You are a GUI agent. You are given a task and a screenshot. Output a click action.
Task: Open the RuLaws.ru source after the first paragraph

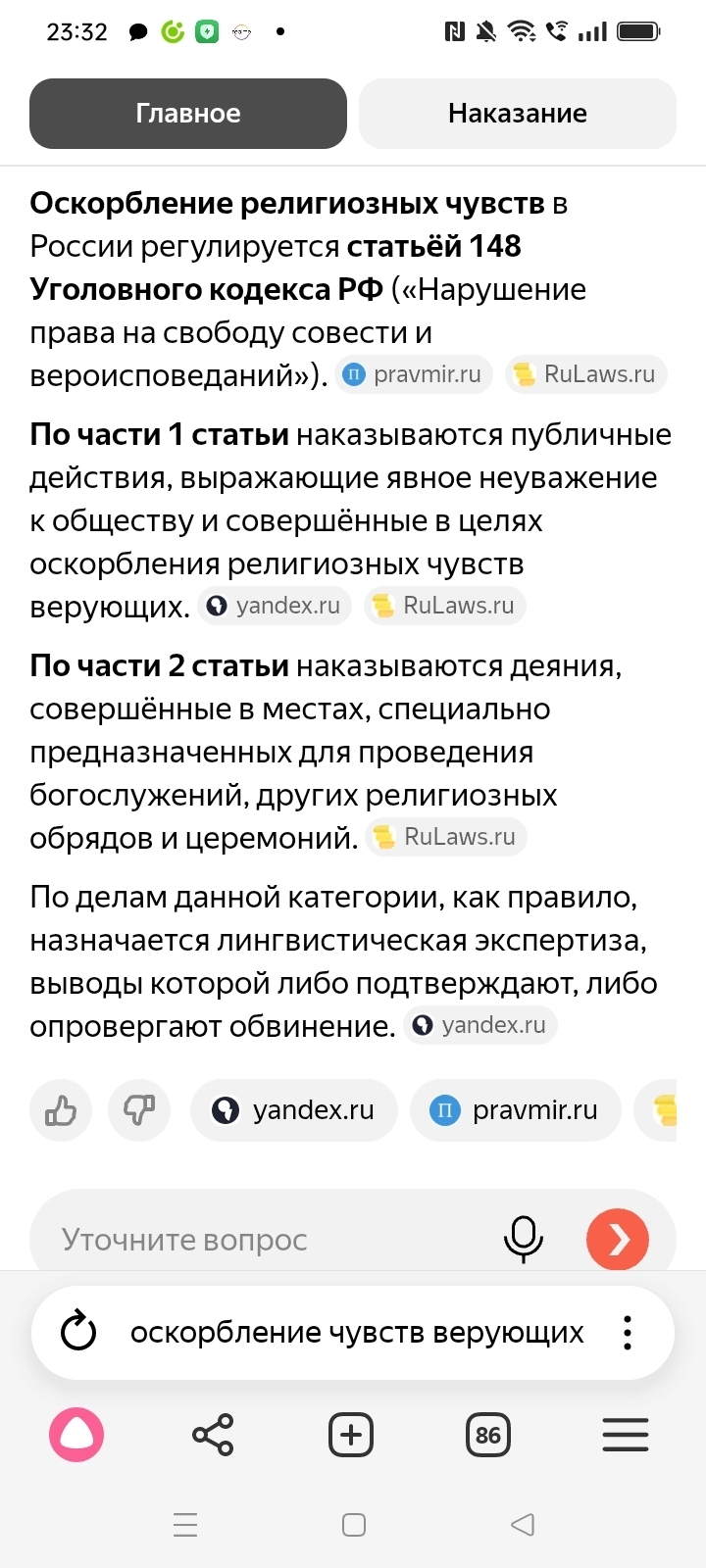[586, 374]
